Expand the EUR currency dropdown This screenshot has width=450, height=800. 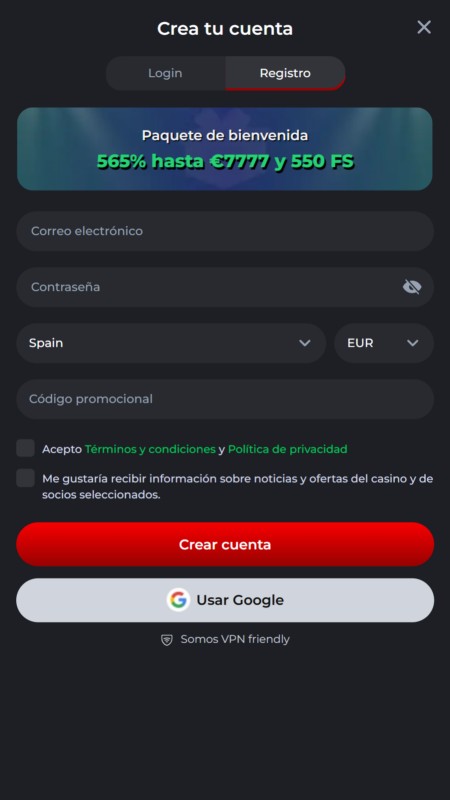[x=384, y=343]
